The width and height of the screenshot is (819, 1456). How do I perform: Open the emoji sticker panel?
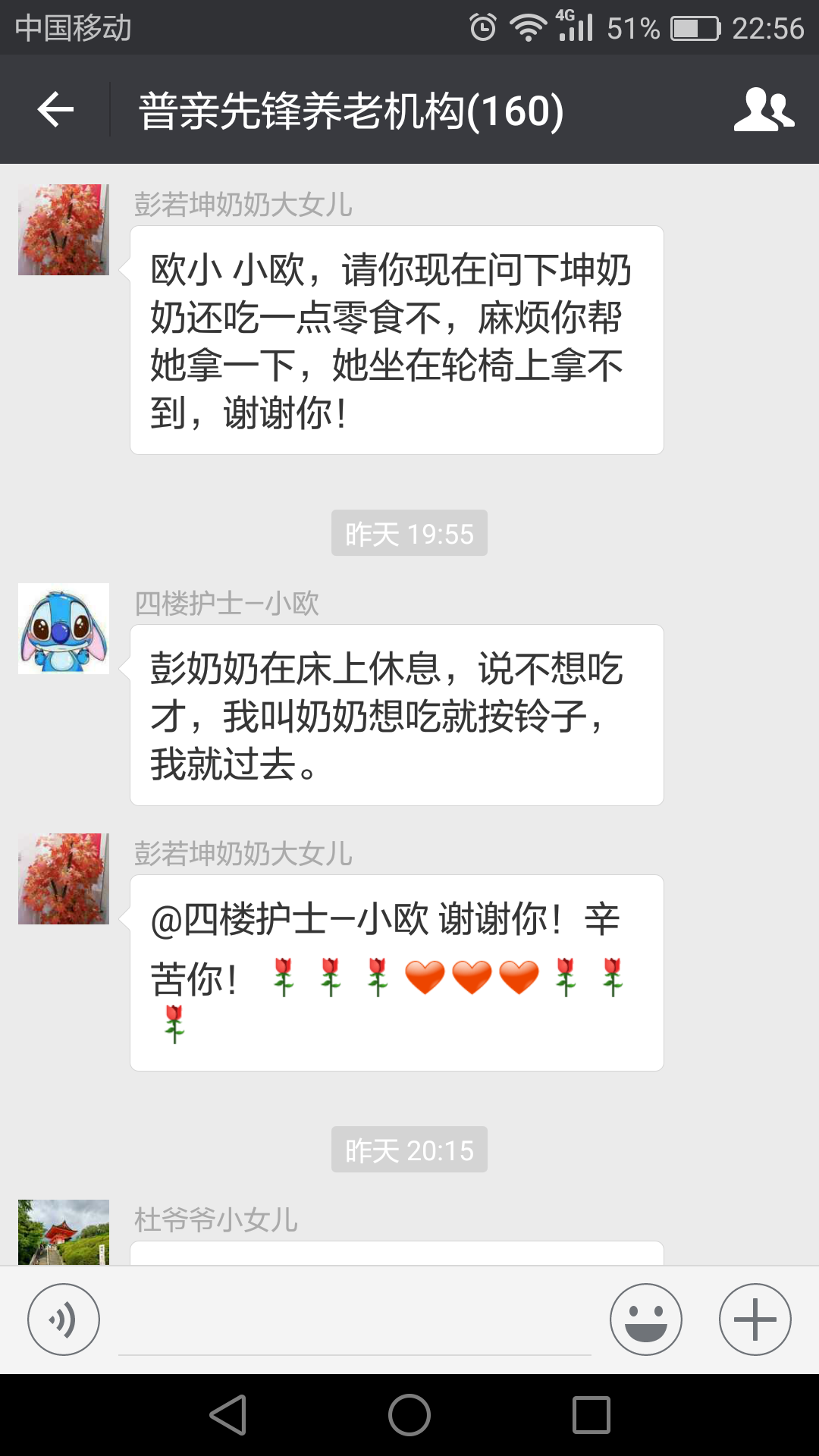click(x=645, y=1319)
